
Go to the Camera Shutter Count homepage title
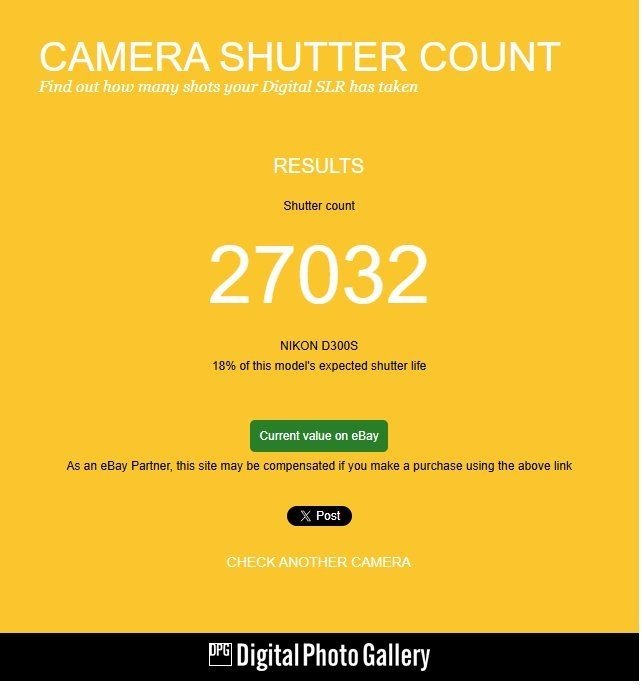click(299, 57)
